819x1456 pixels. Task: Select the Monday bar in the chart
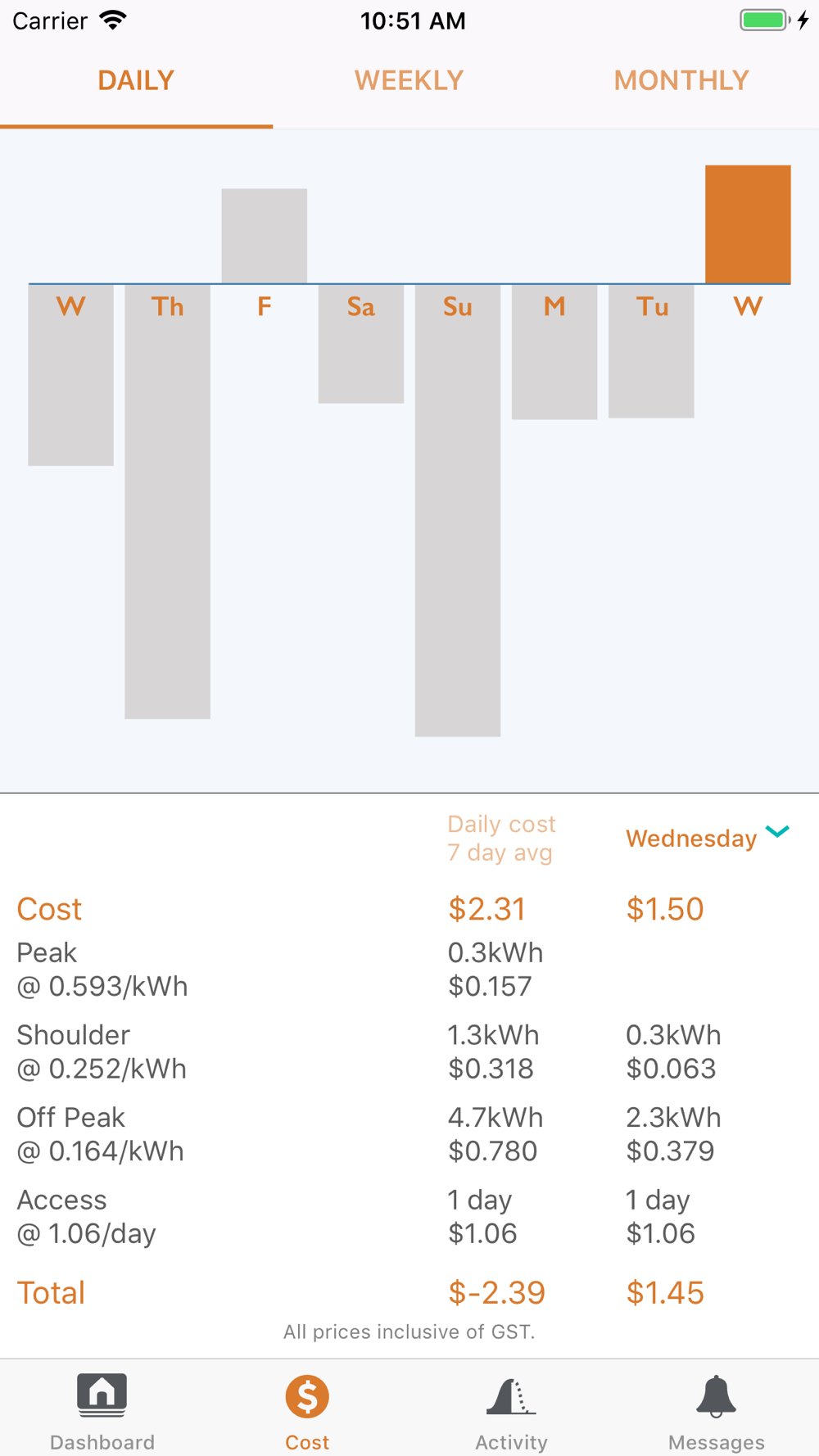pyautogui.click(x=554, y=352)
